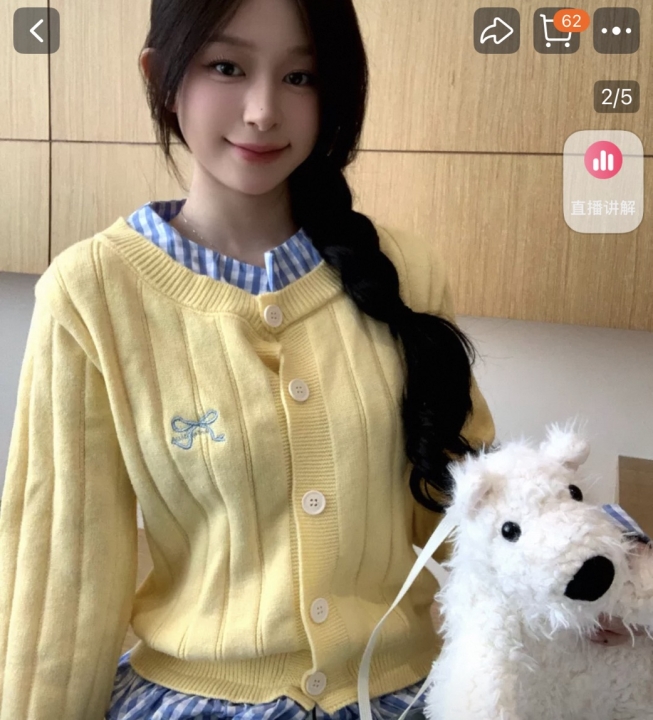Open the 直播讲解 live explanation button
The width and height of the screenshot is (653, 720).
pos(603,181)
